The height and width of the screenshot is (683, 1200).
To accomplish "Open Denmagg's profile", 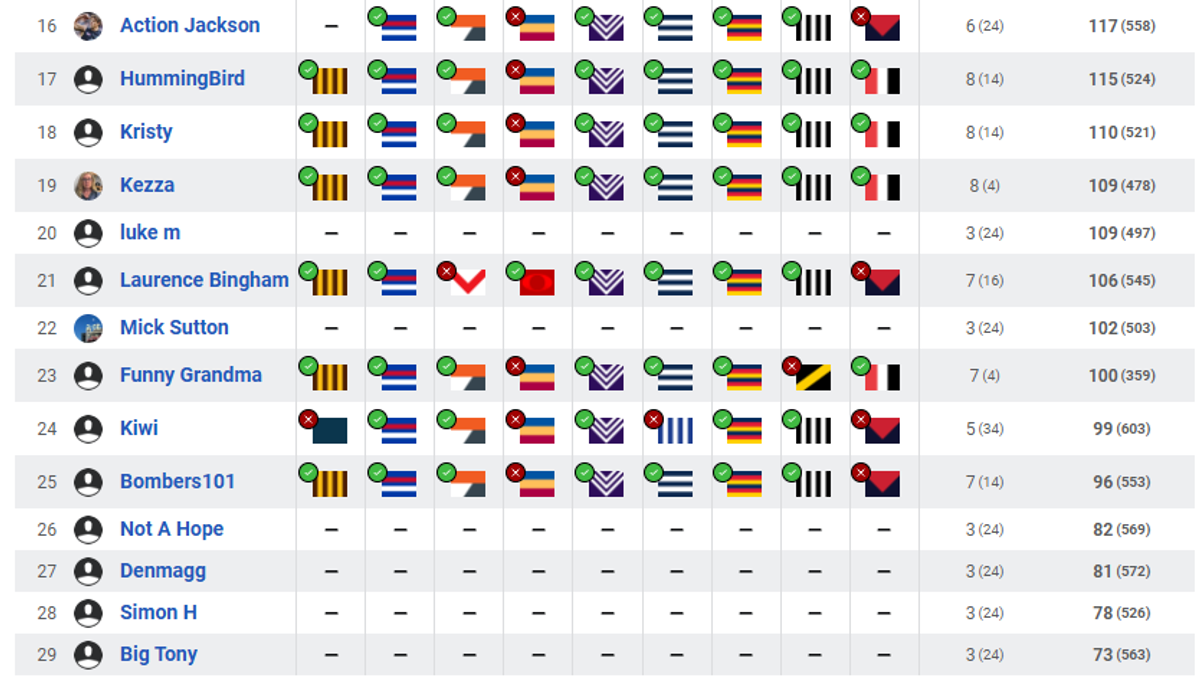I will [163, 571].
